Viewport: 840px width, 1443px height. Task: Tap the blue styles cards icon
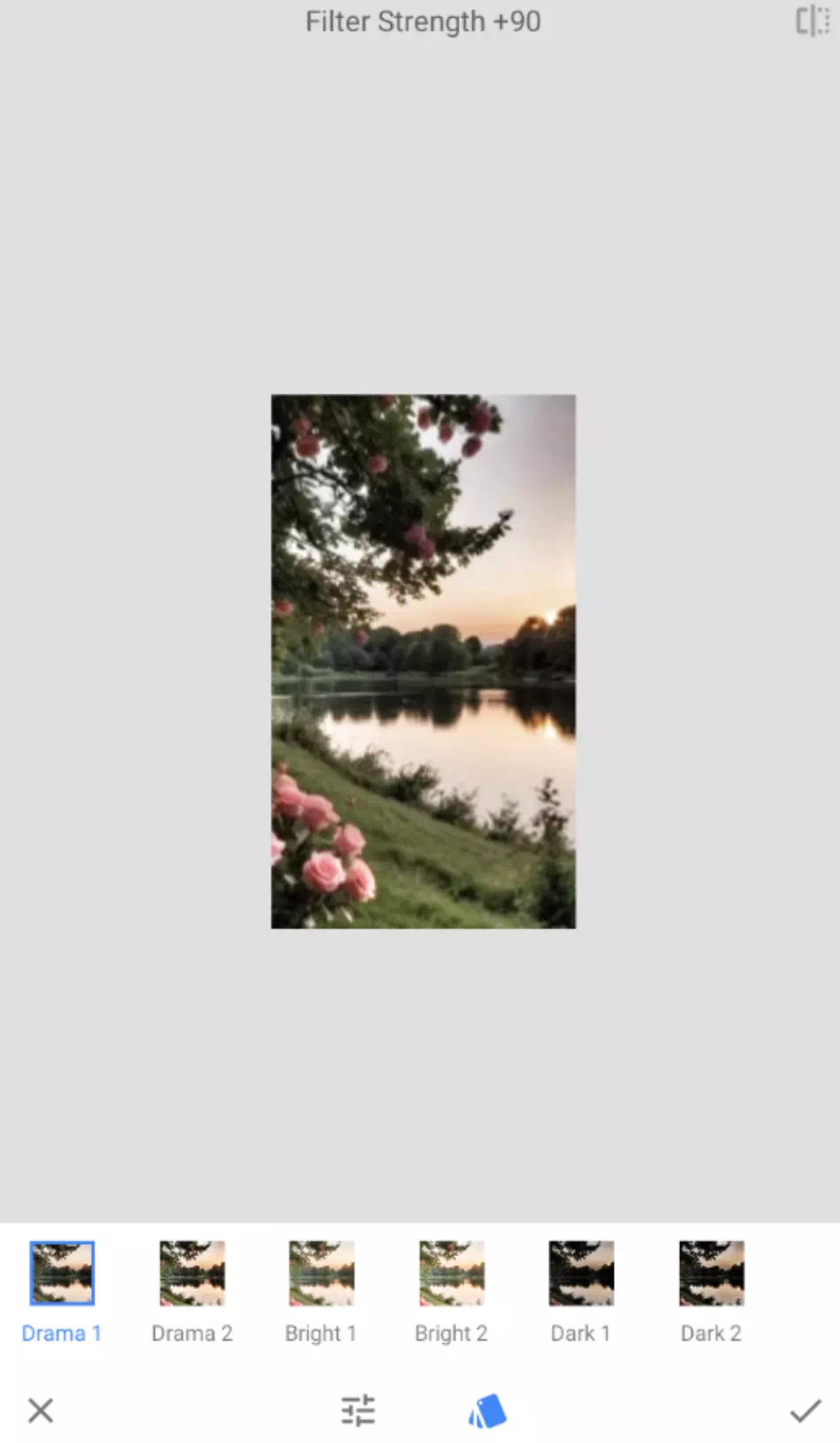[487, 1410]
